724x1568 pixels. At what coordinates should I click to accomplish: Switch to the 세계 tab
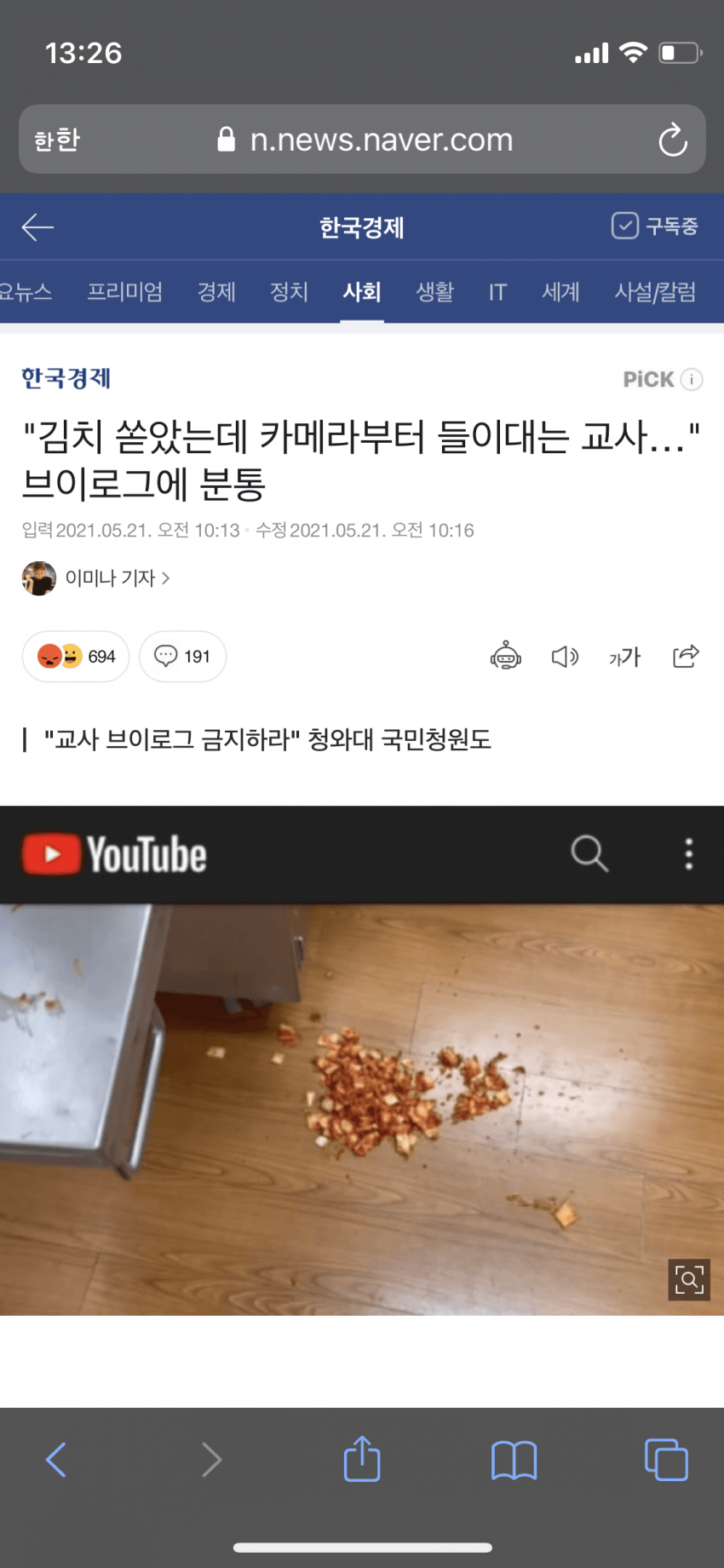(x=560, y=292)
